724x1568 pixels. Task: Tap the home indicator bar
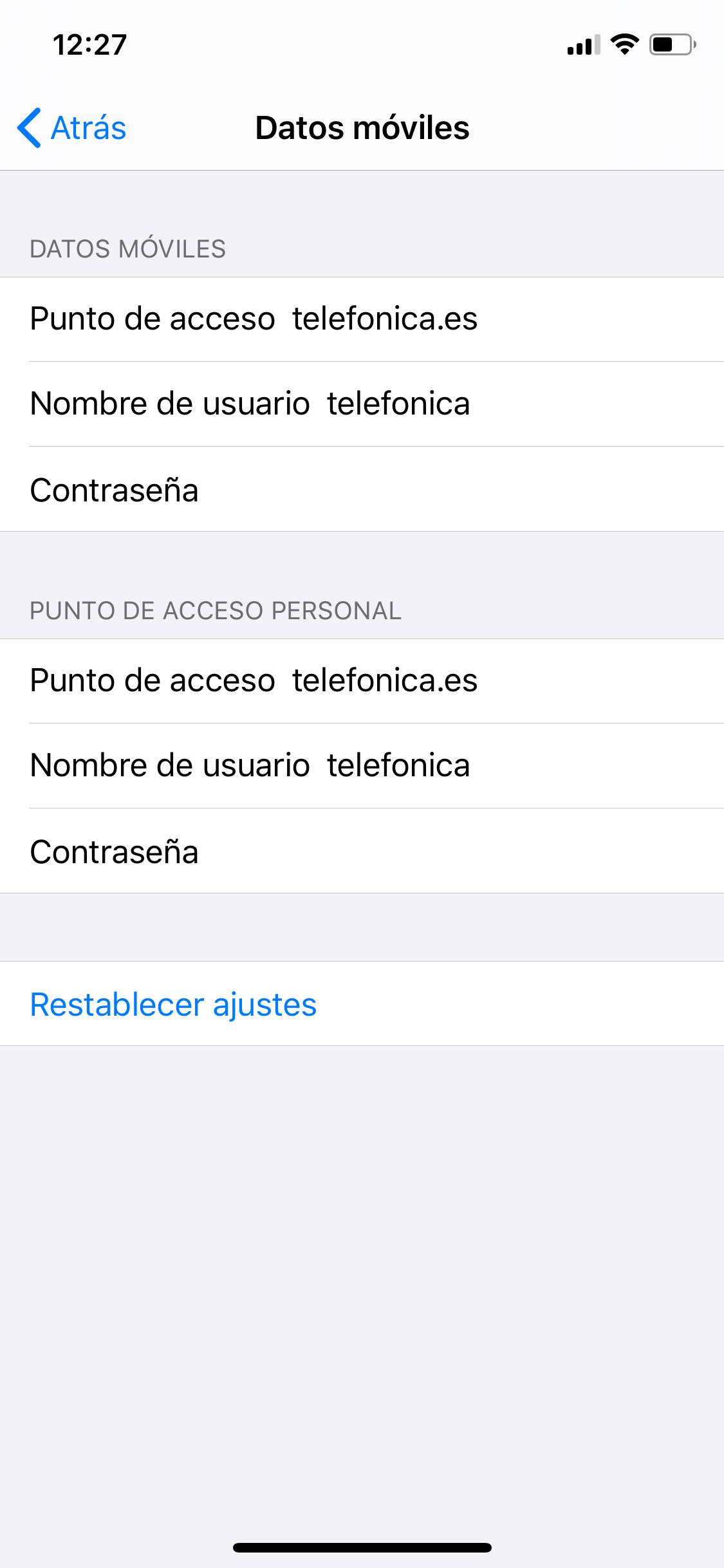(x=362, y=1548)
